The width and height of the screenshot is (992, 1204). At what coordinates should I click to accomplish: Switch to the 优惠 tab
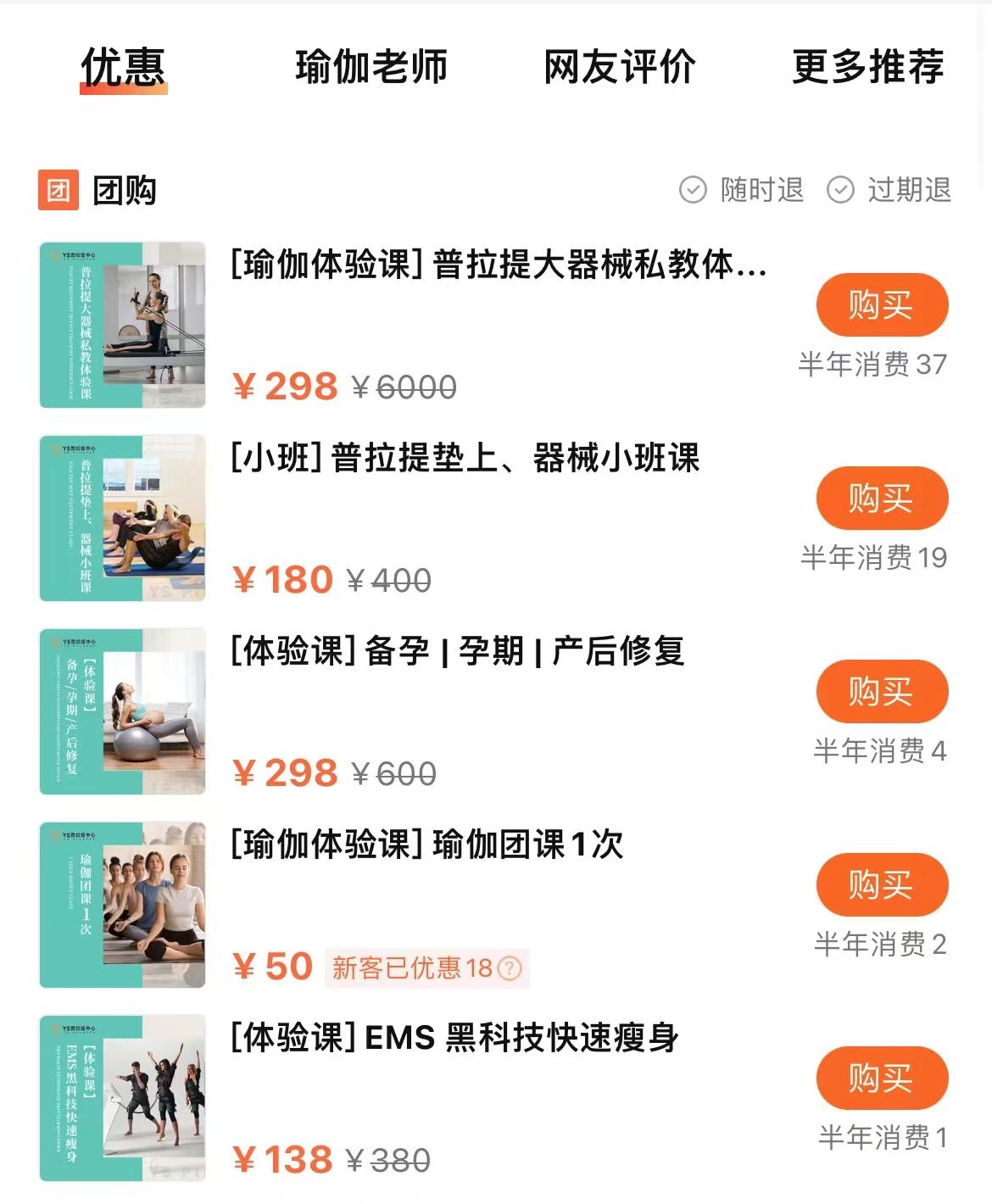tap(123, 67)
